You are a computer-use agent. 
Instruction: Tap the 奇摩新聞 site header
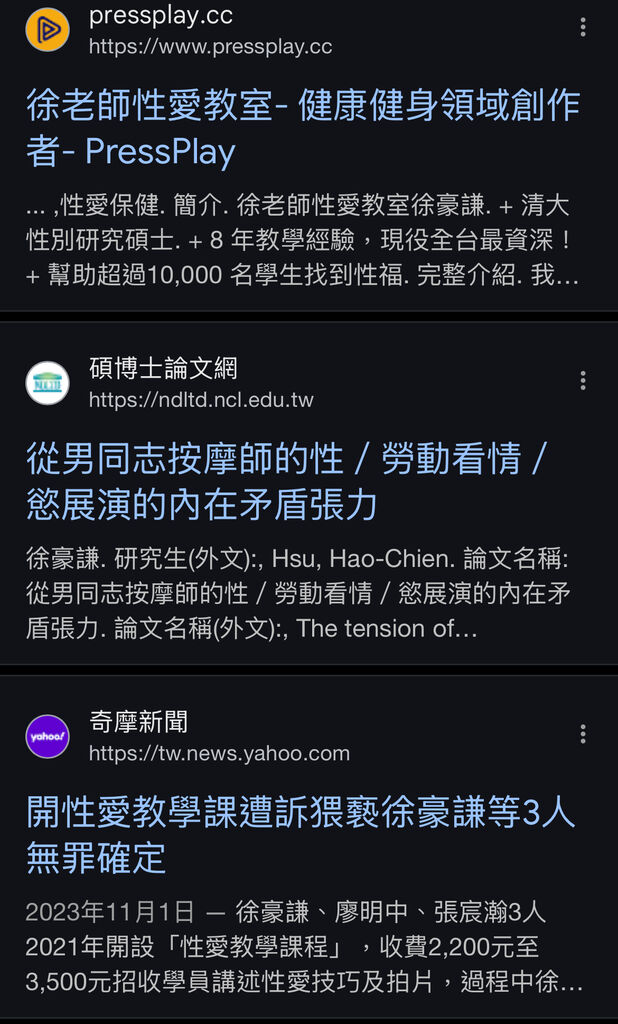pyautogui.click(x=187, y=737)
